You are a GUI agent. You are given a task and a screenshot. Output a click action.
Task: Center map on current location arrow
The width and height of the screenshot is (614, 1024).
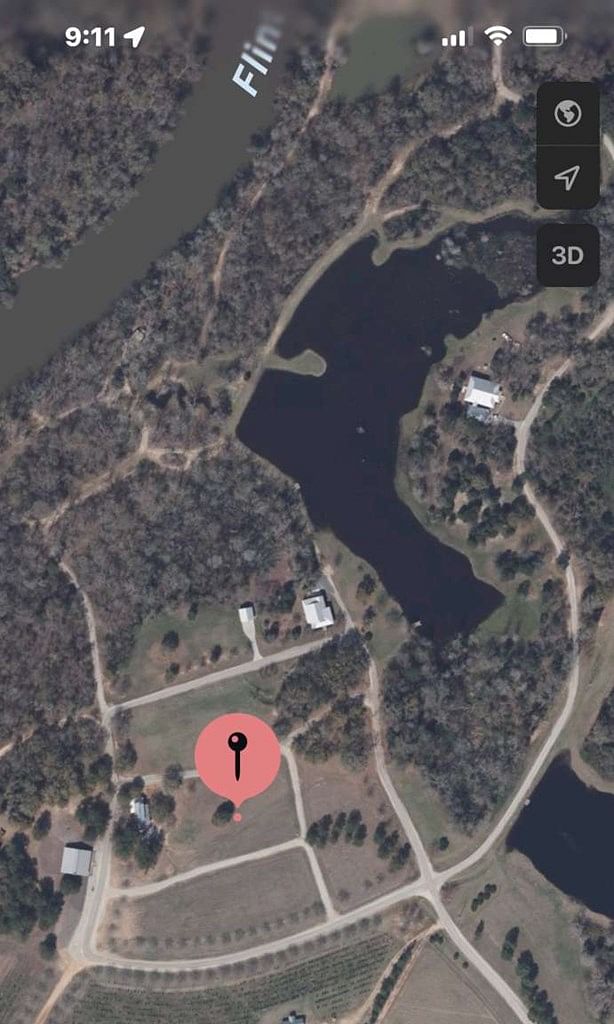[x=568, y=177]
